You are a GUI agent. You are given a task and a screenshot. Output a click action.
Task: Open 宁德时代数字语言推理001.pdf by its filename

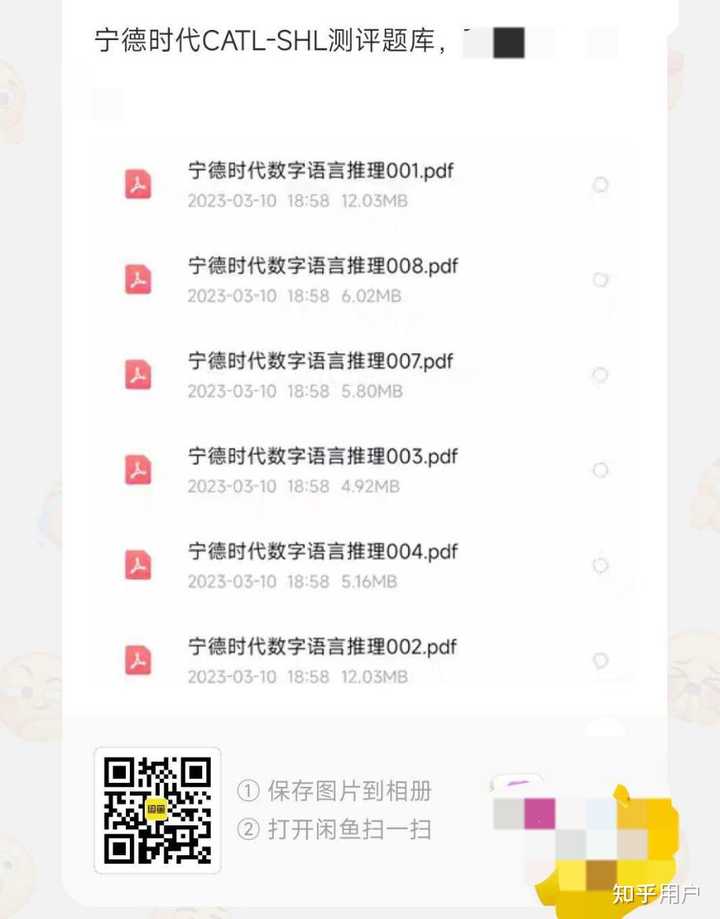click(321, 171)
